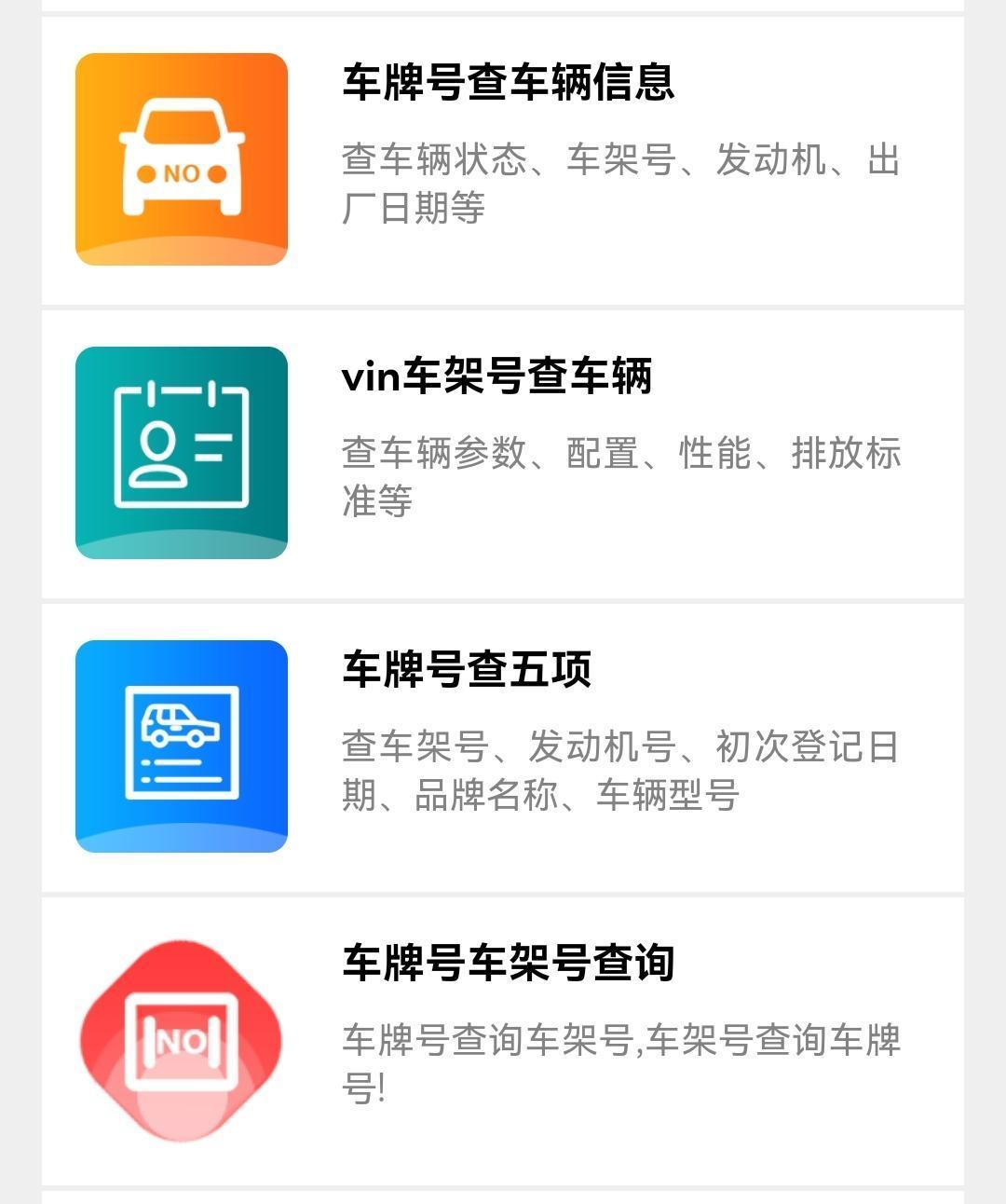Image resolution: width=1006 pixels, height=1204 pixels.
Task: Click the 查车架号、发动机号 description
Action: [x=622, y=769]
